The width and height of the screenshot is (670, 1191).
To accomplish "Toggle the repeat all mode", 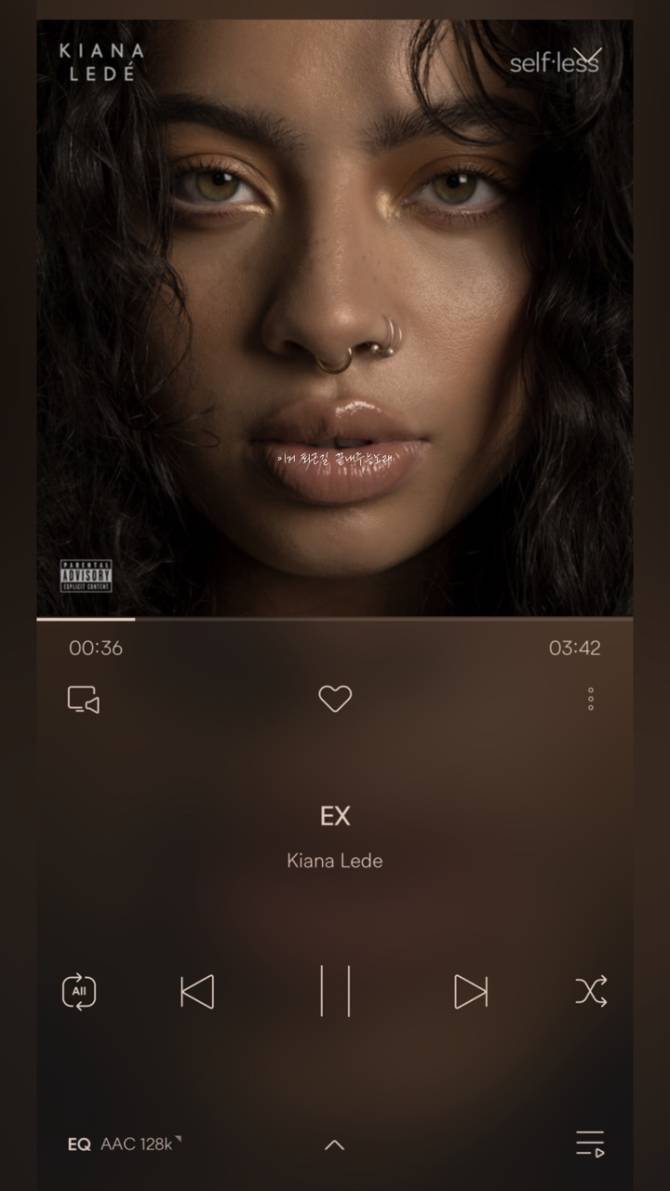I will 79,991.
